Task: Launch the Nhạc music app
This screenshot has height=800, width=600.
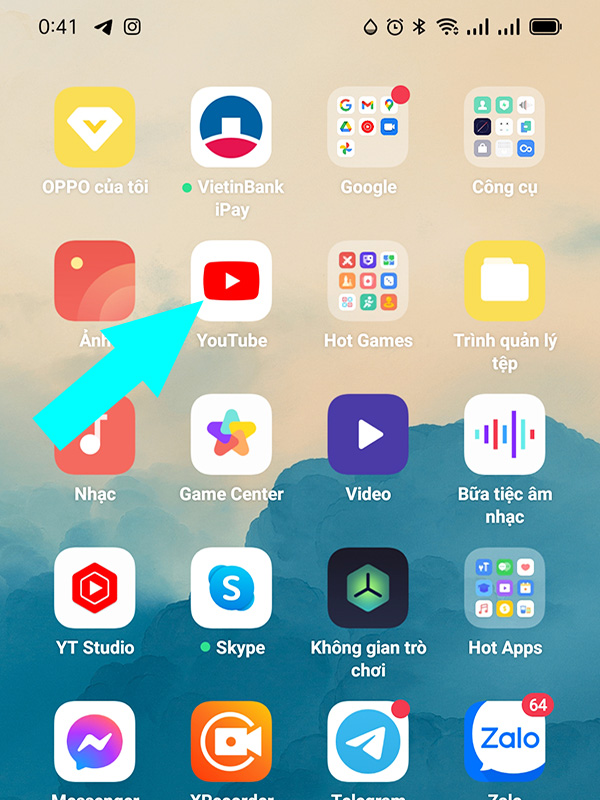Action: pyautogui.click(x=95, y=434)
